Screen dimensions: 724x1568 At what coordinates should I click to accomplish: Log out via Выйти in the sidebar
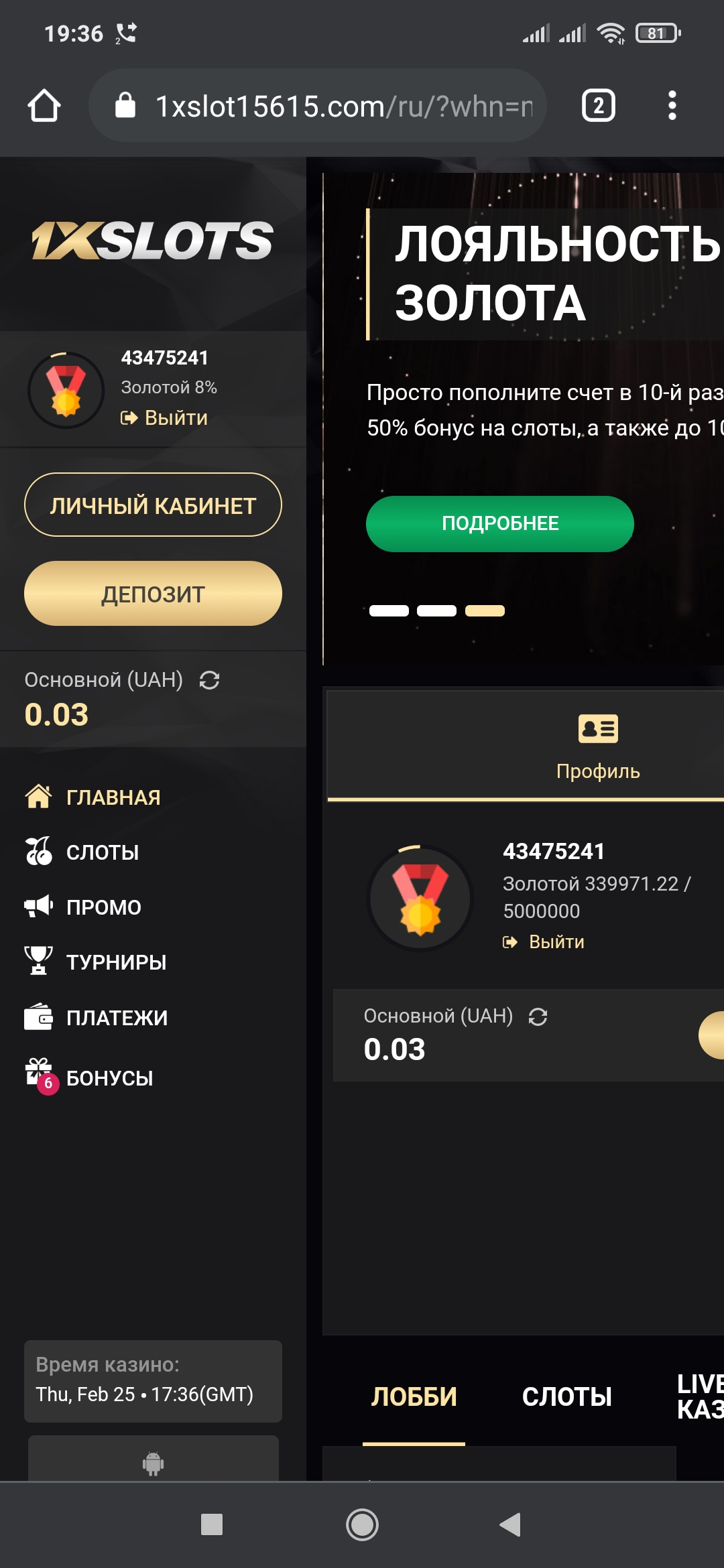click(165, 418)
